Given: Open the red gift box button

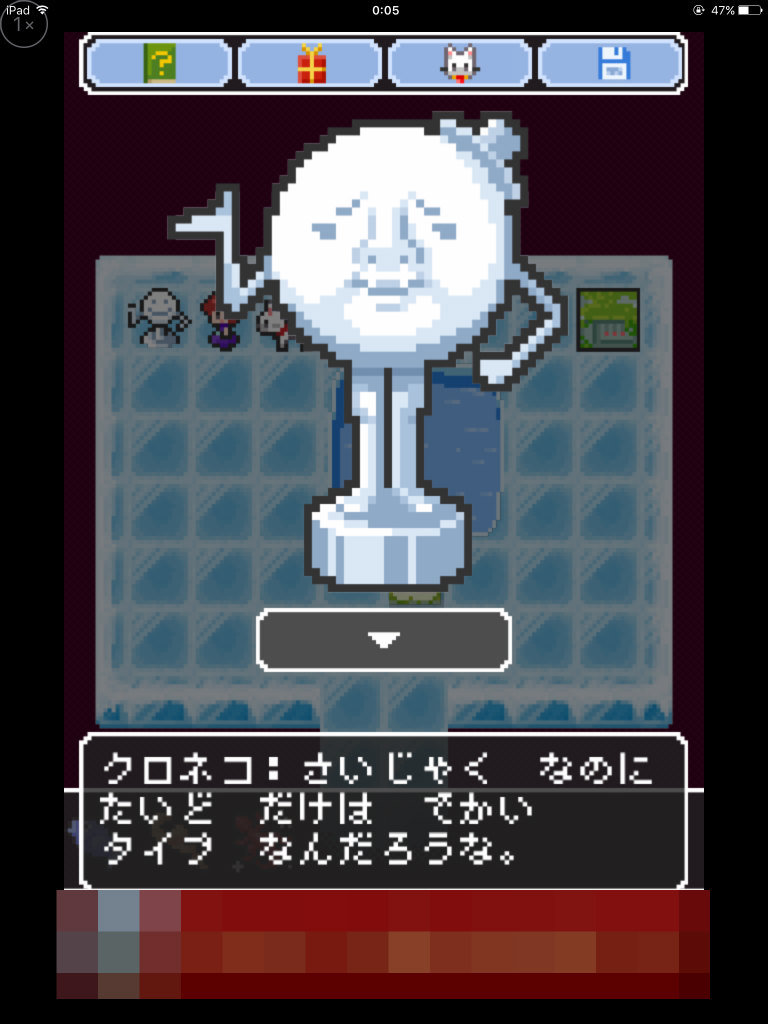Looking at the screenshot, I should coord(310,63).
